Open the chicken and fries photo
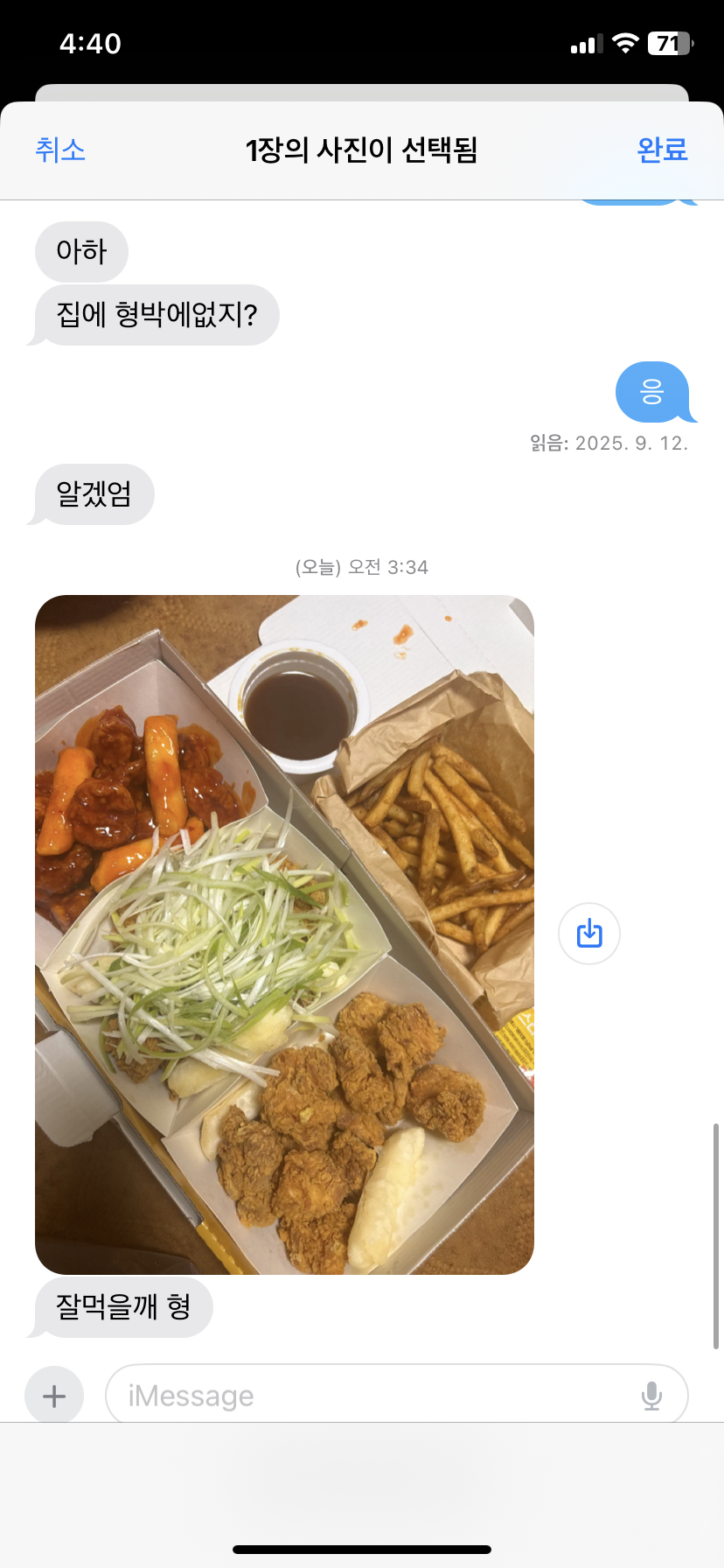 tap(284, 934)
